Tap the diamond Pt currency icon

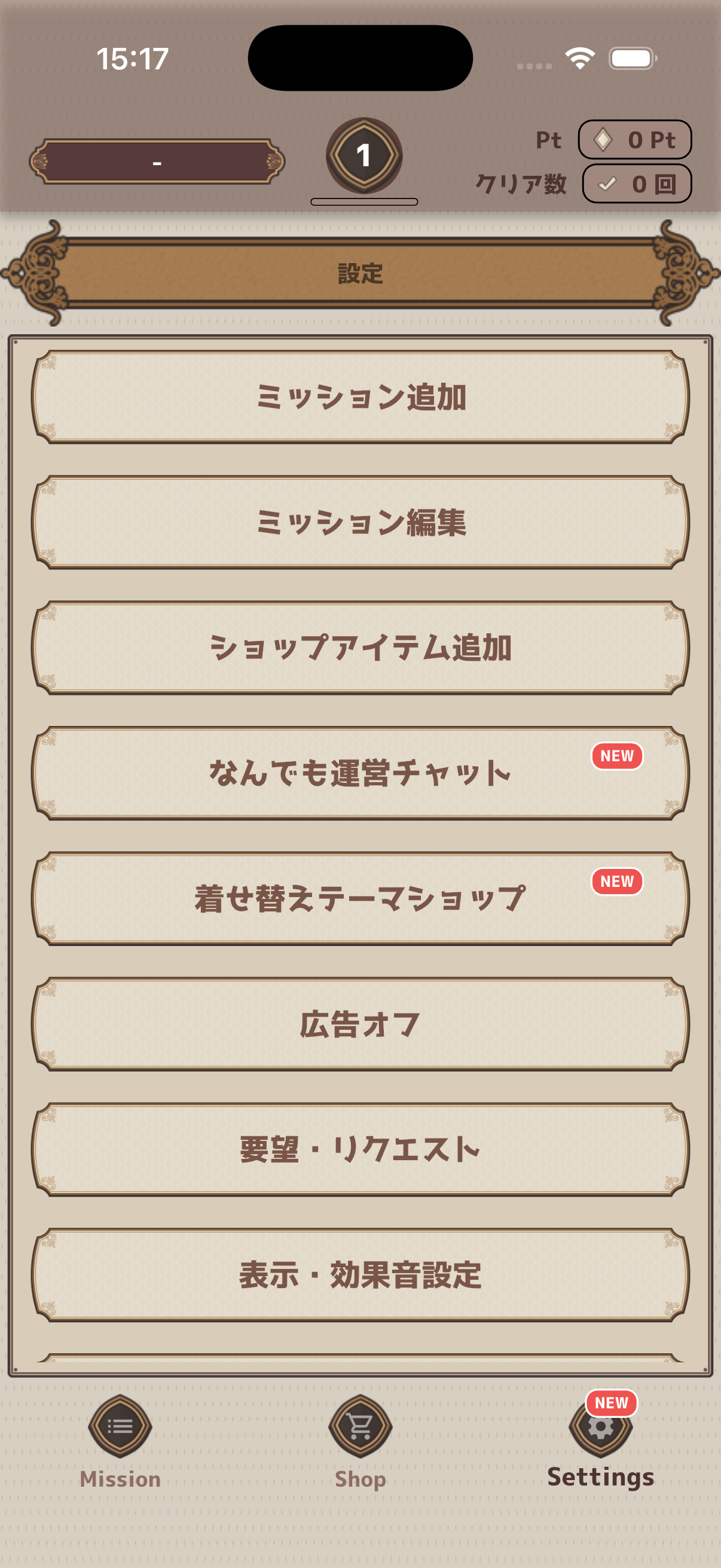click(x=603, y=140)
